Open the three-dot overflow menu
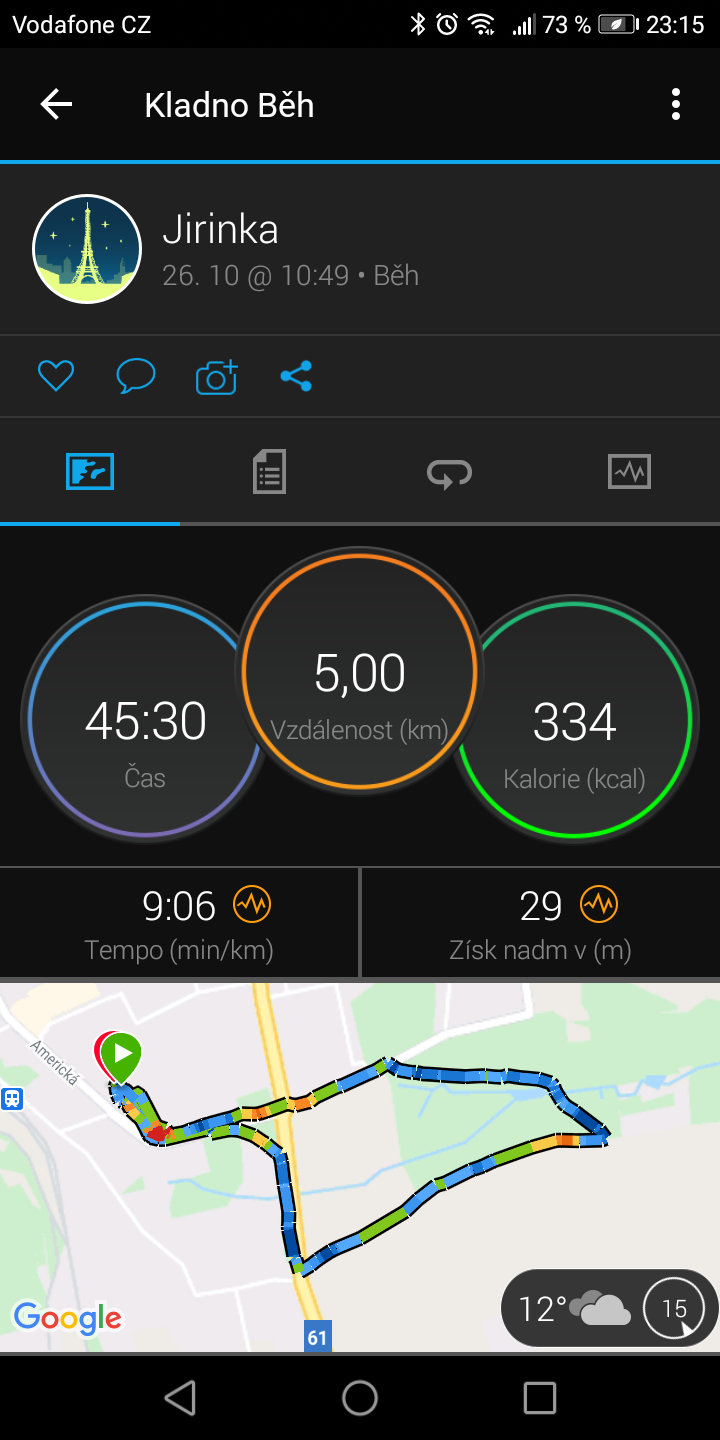The image size is (720, 1440). pyautogui.click(x=676, y=105)
